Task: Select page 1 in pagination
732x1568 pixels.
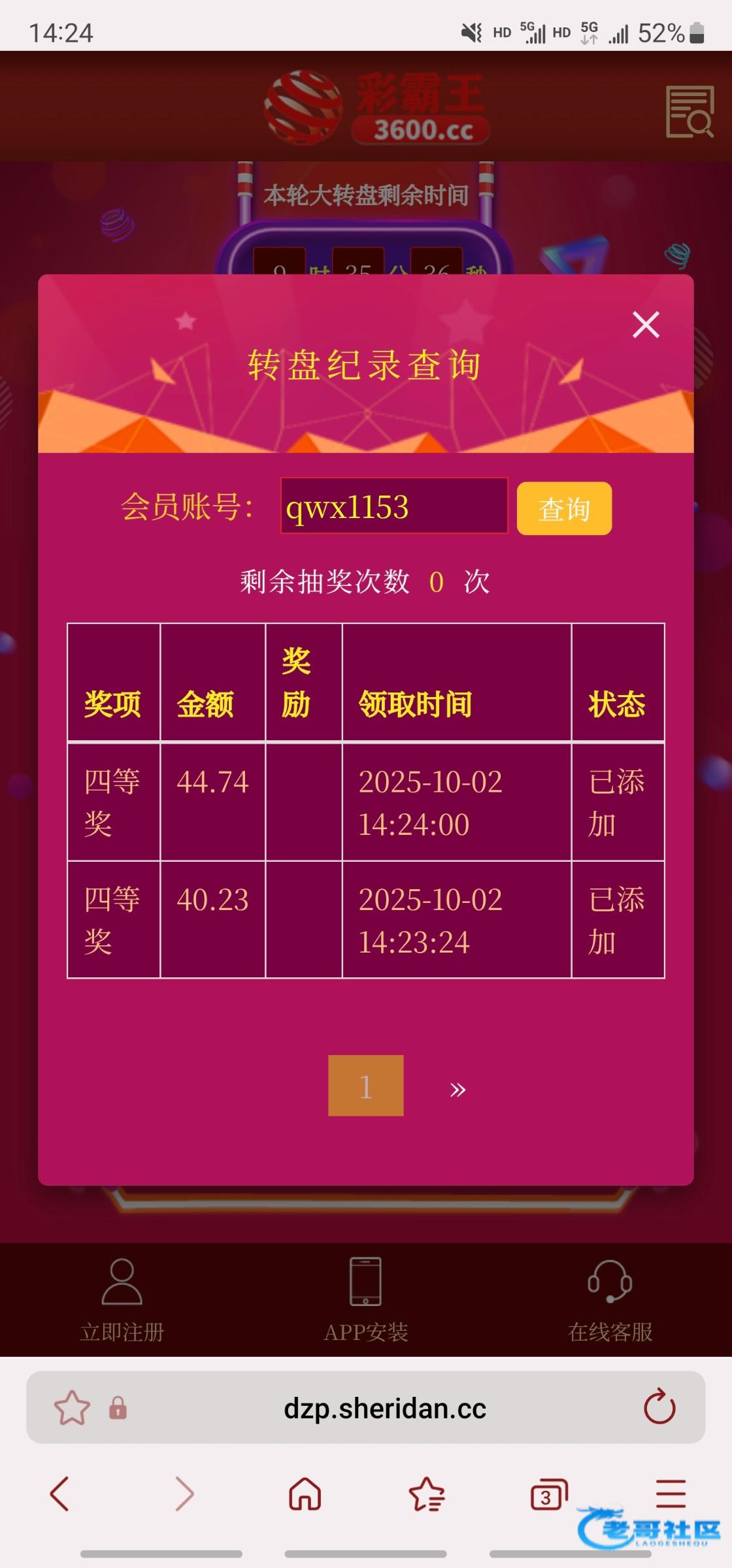Action: 365,1085
